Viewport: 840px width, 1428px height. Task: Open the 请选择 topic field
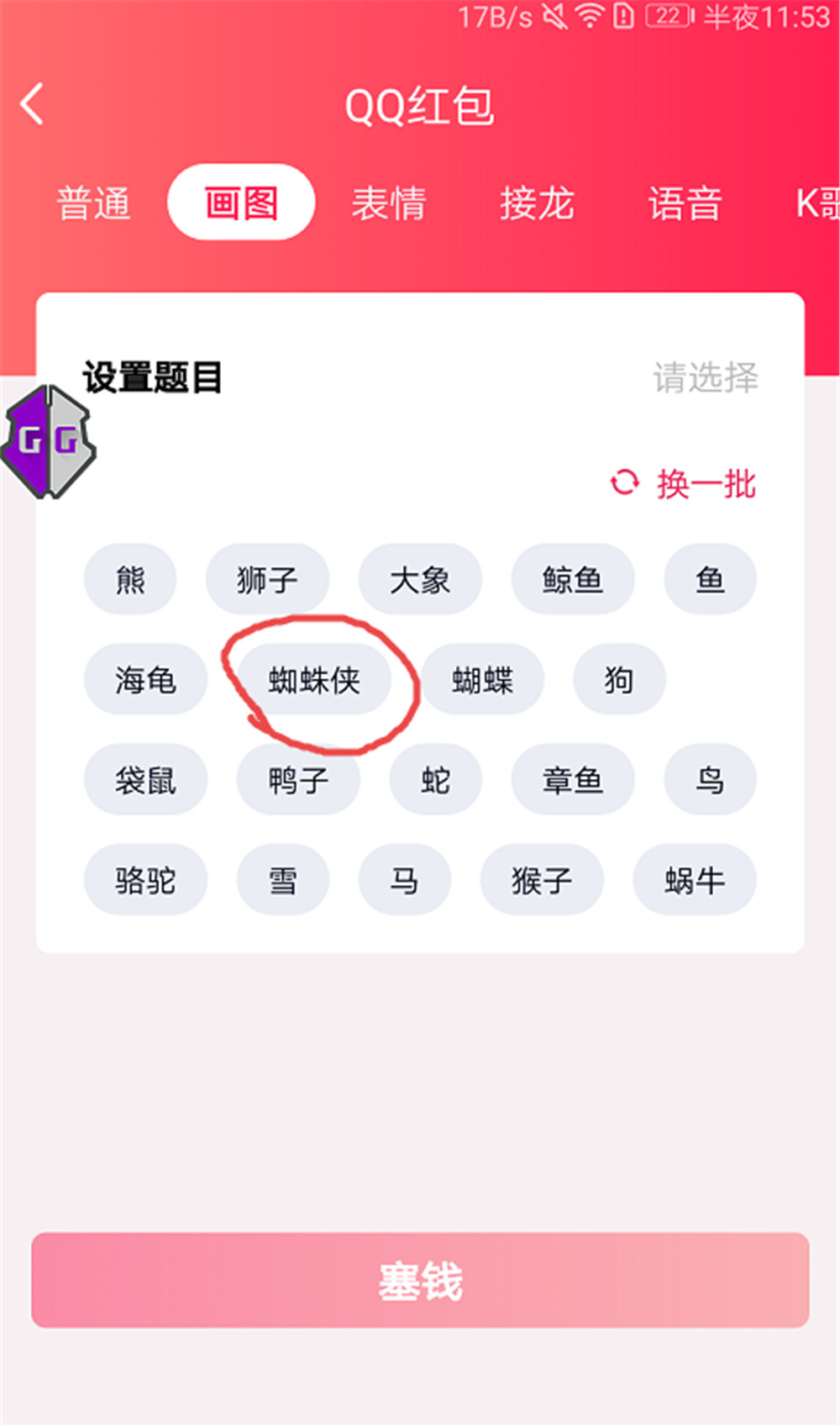[705, 377]
